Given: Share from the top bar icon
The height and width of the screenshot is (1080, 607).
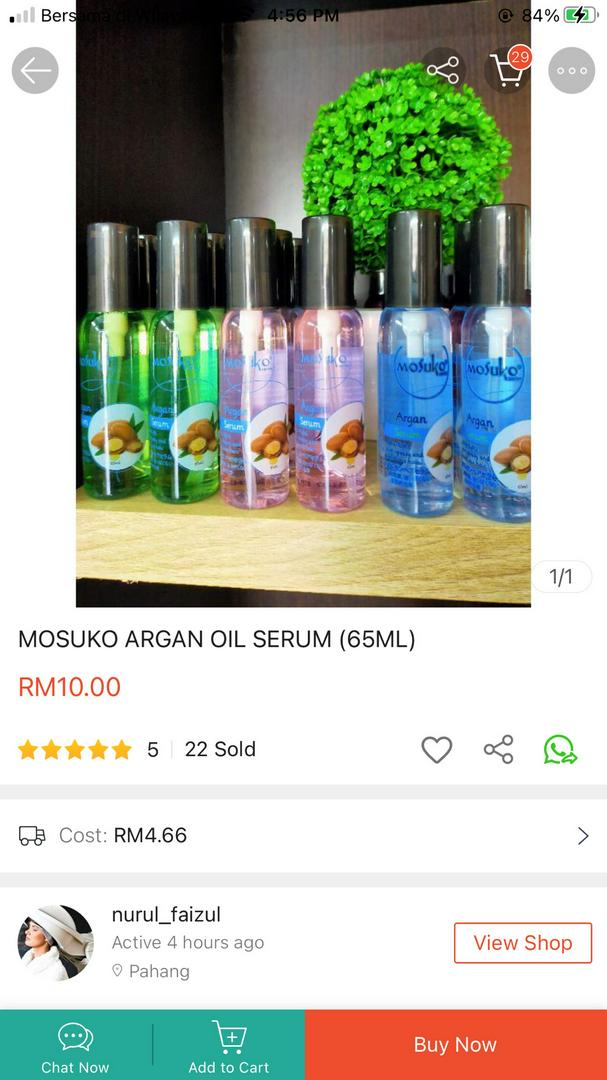Looking at the screenshot, I should (442, 70).
